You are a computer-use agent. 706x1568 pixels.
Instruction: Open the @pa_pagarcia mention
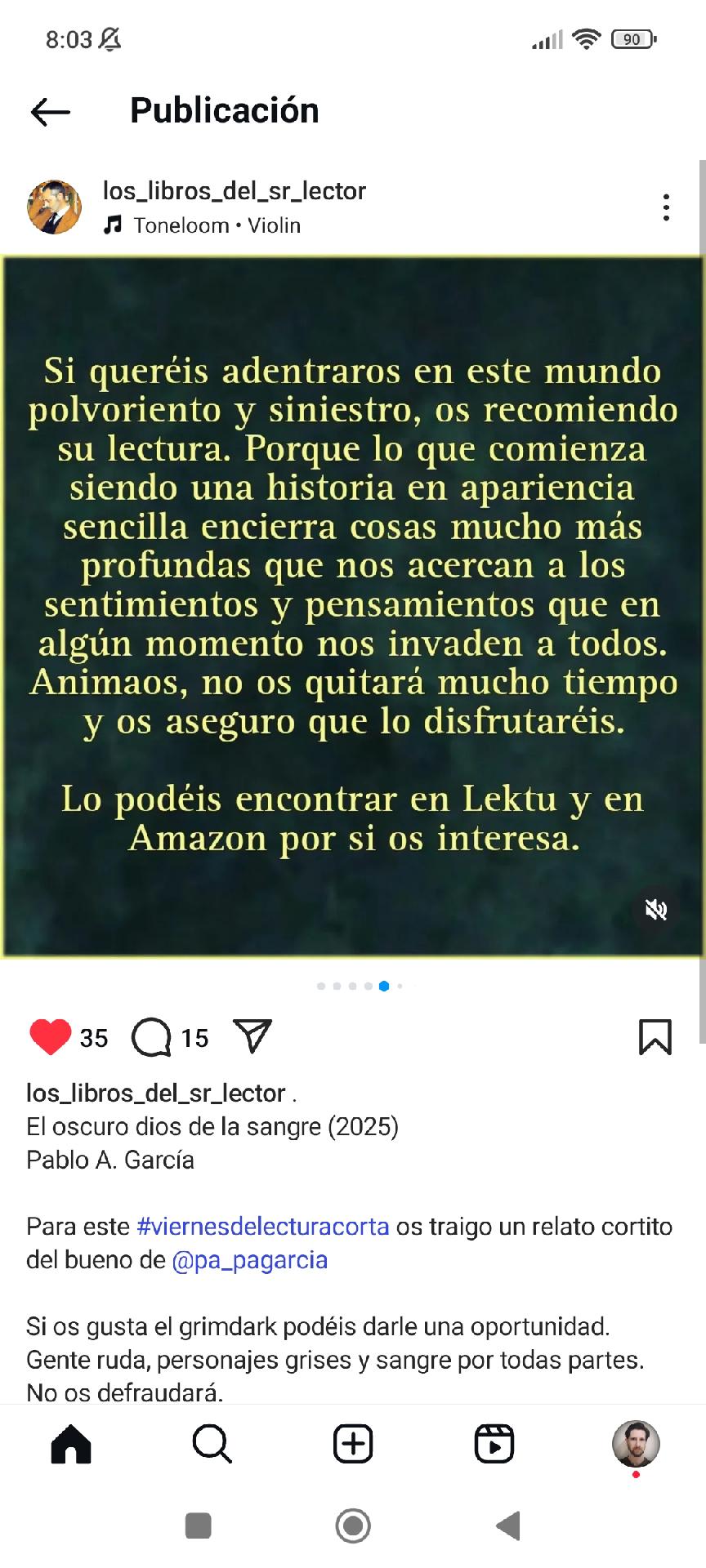click(x=250, y=1260)
